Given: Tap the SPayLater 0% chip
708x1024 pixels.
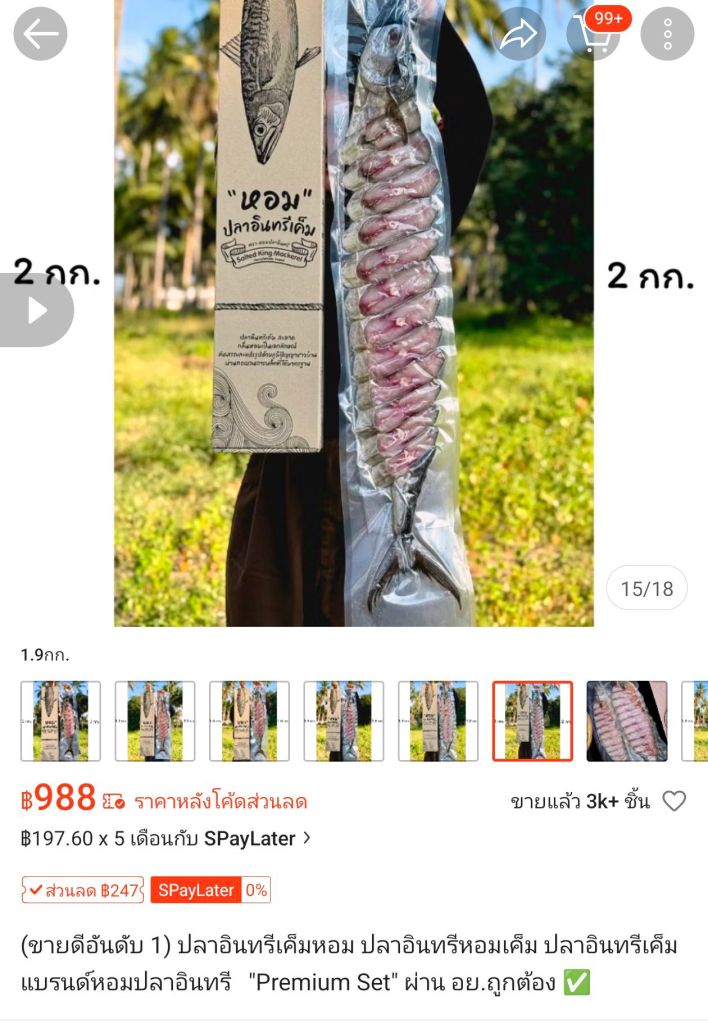Looking at the screenshot, I should click(x=210, y=890).
